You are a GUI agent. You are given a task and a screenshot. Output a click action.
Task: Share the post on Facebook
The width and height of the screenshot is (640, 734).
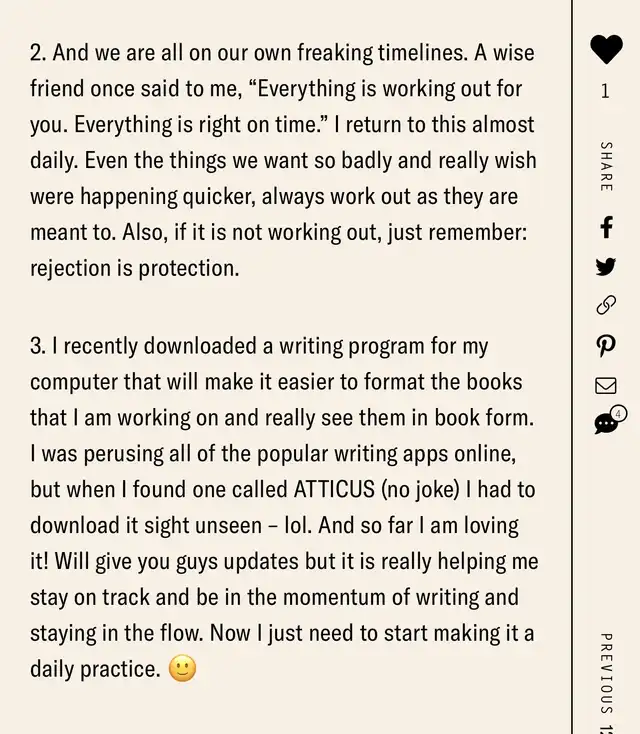[606, 227]
